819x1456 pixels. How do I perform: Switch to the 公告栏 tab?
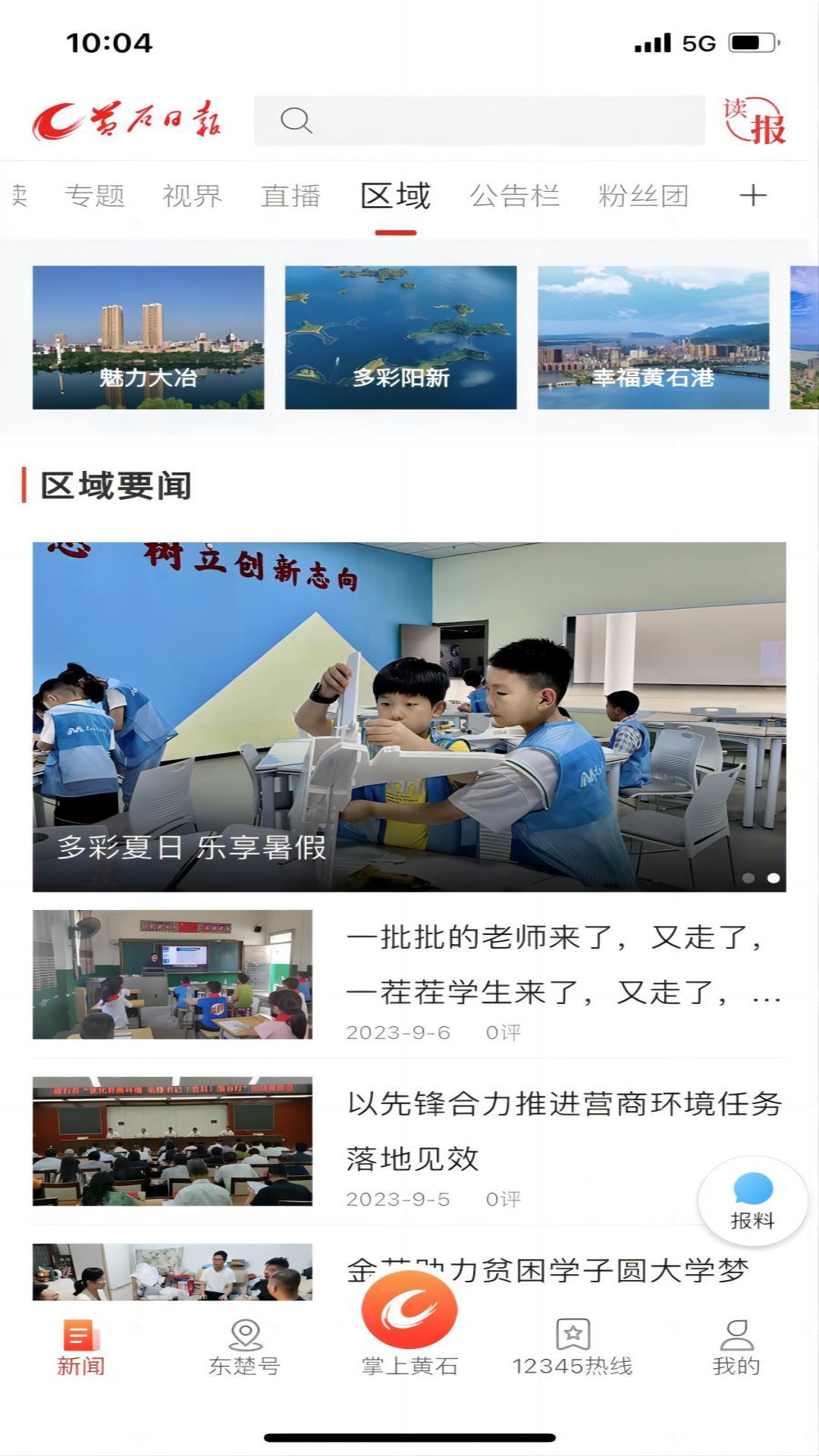pos(514,196)
